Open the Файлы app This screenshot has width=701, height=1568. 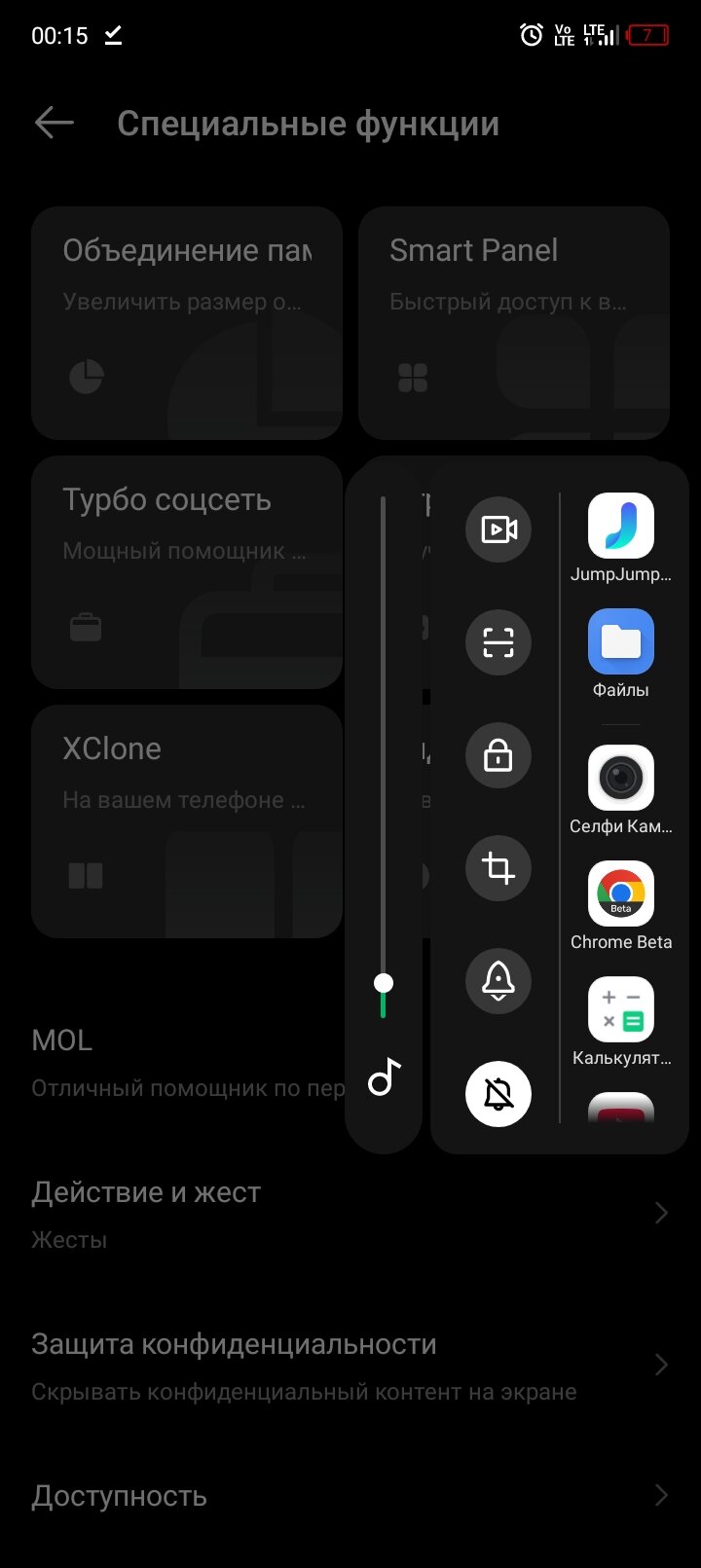pyautogui.click(x=621, y=642)
